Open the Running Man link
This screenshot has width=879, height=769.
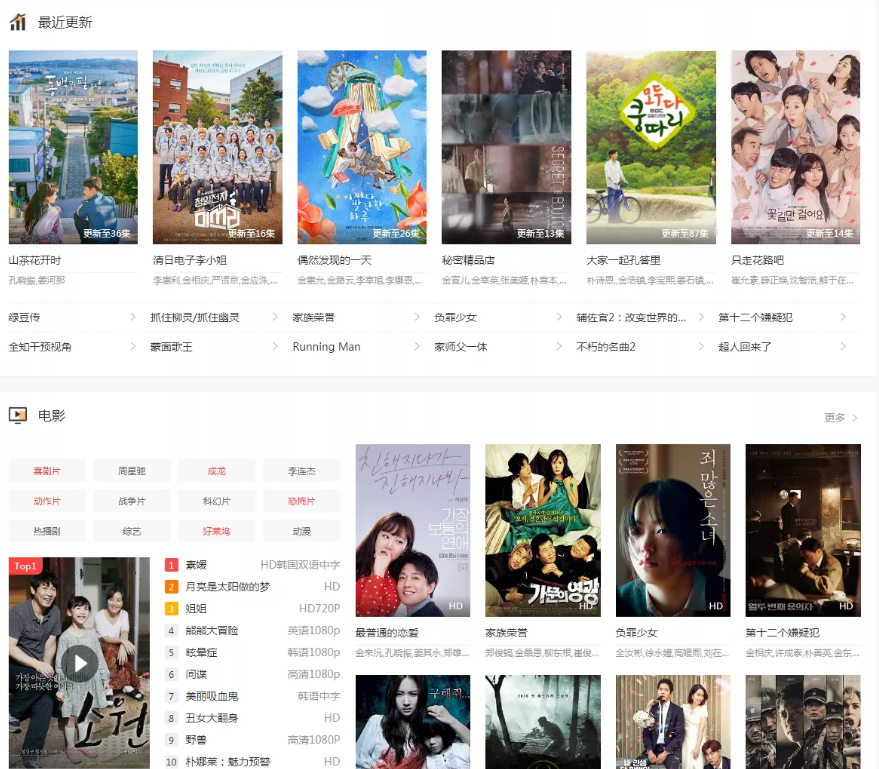(x=327, y=347)
